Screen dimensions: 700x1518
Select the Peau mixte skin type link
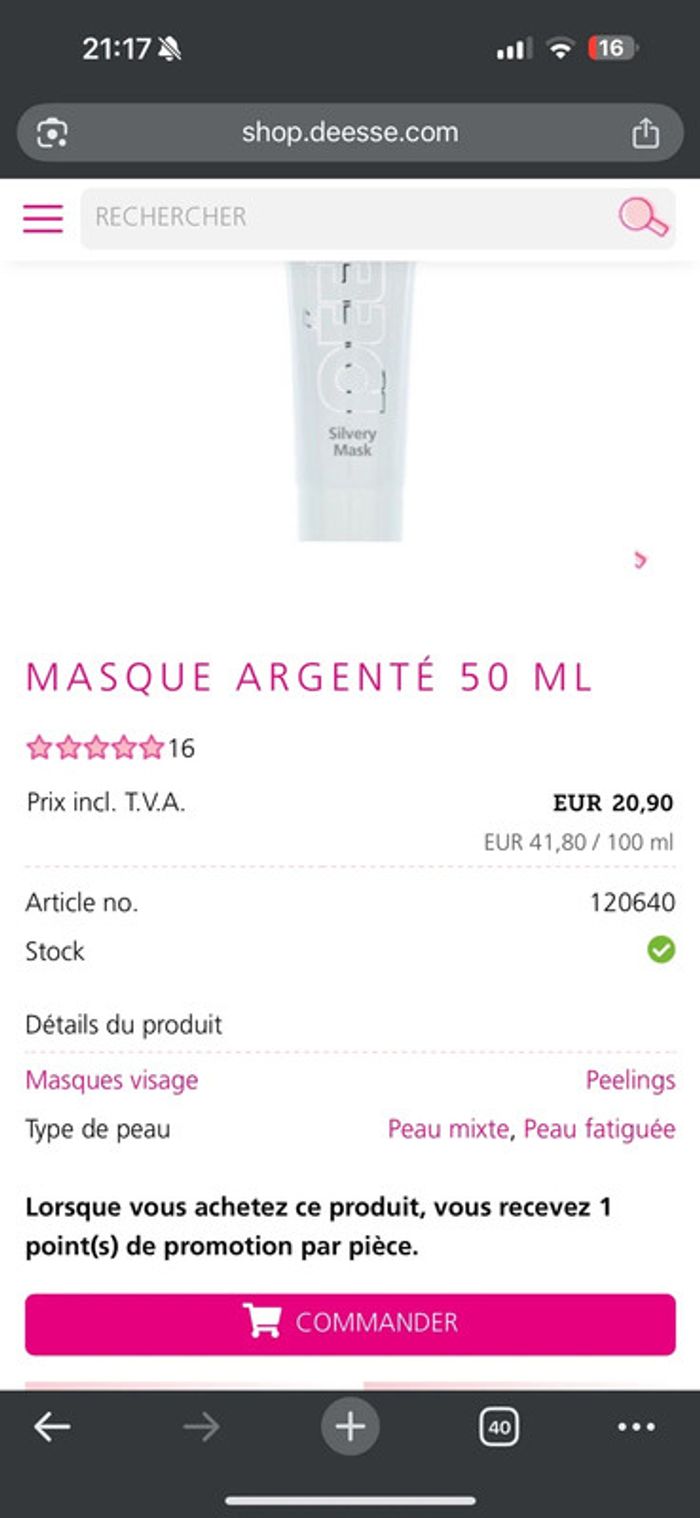coord(448,1129)
